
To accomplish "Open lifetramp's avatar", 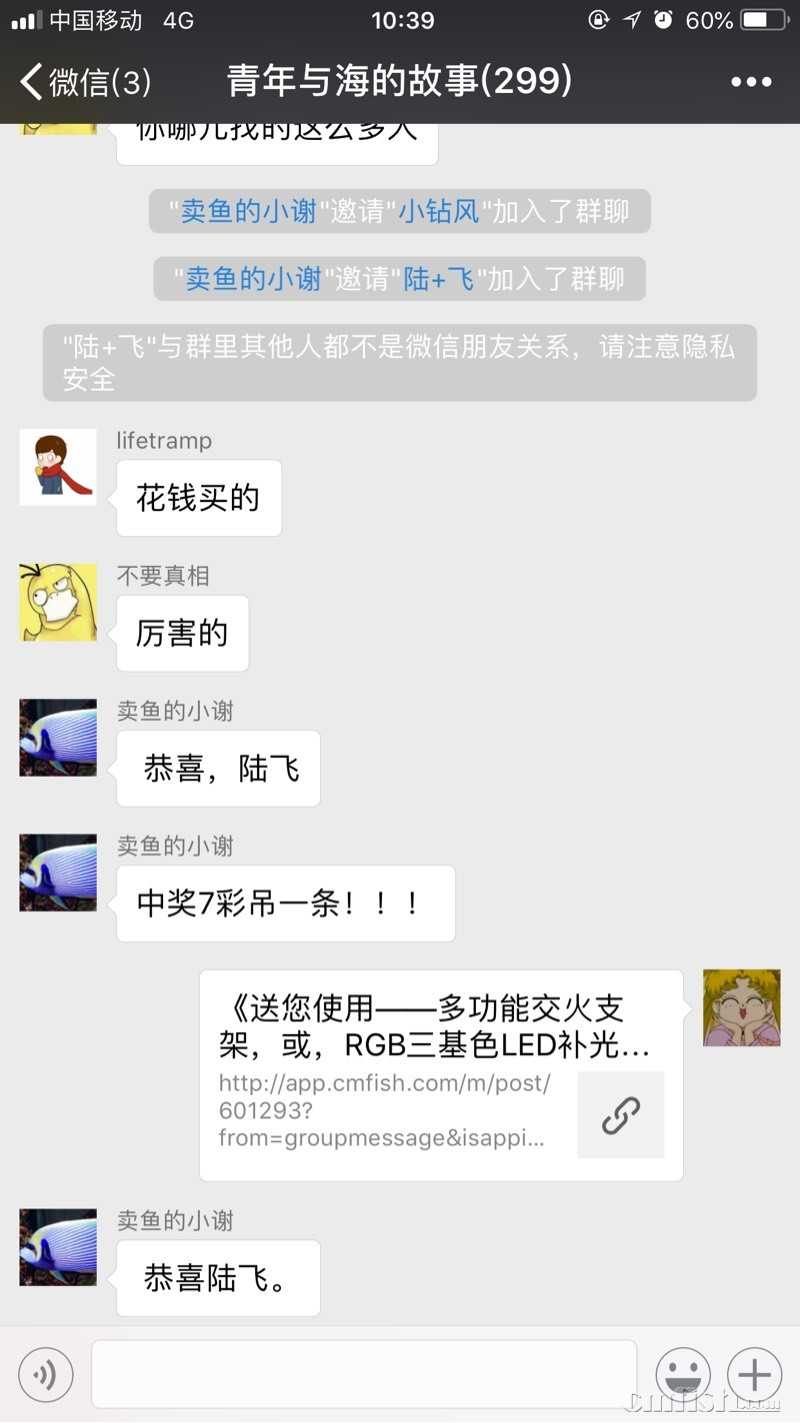I will click(57, 467).
